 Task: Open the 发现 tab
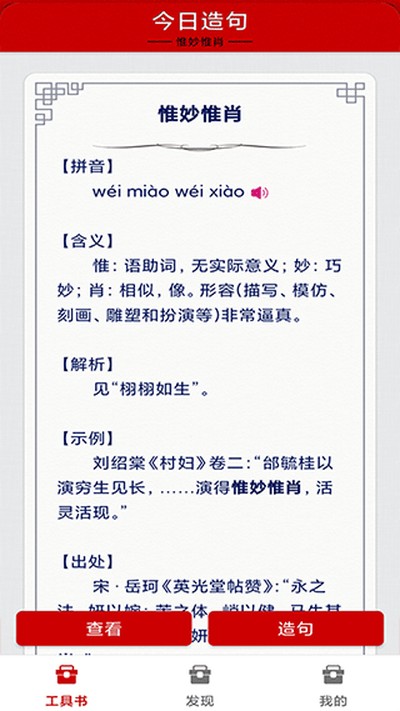point(200,685)
